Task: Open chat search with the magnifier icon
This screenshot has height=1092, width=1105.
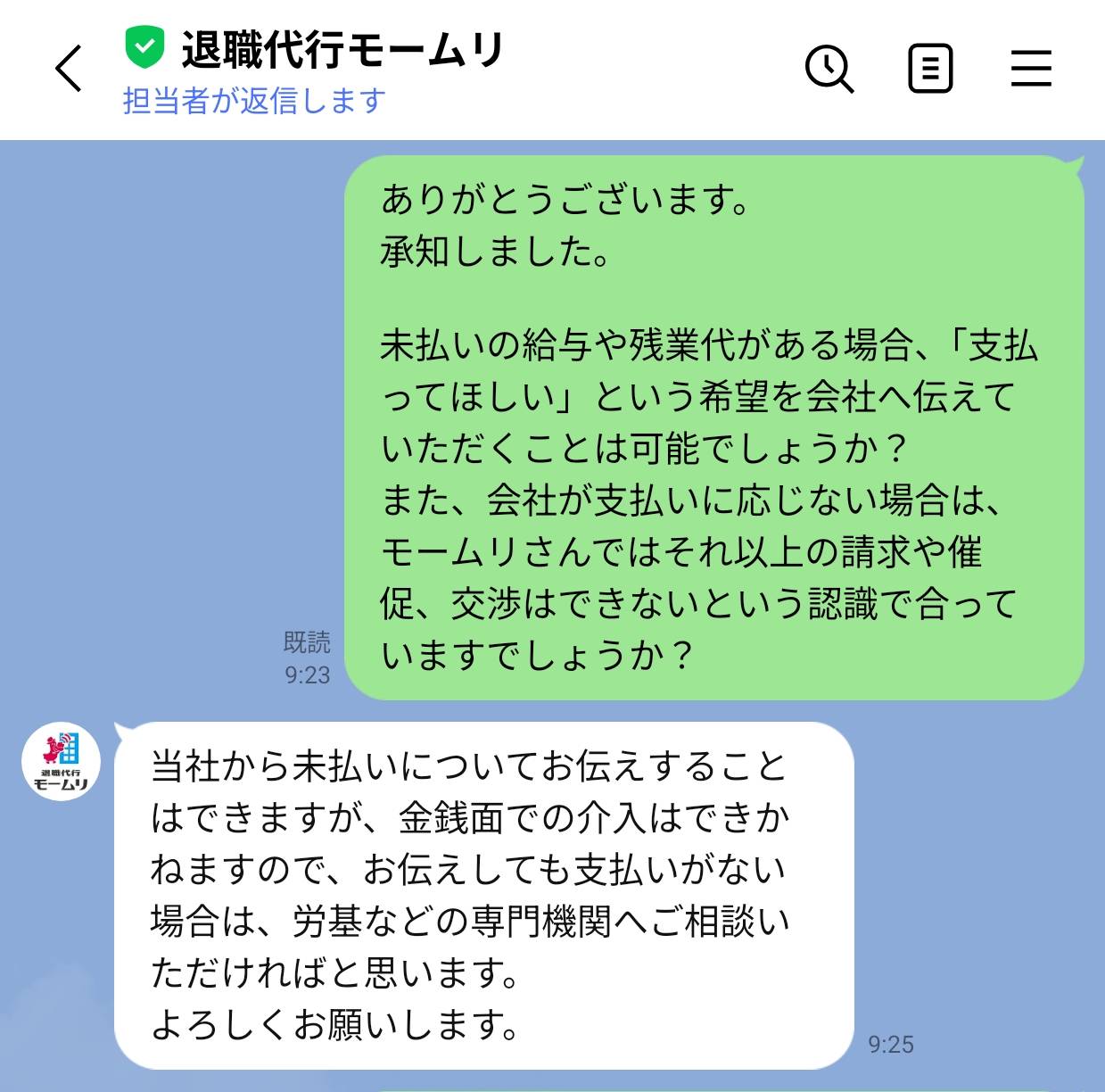Action: (829, 69)
